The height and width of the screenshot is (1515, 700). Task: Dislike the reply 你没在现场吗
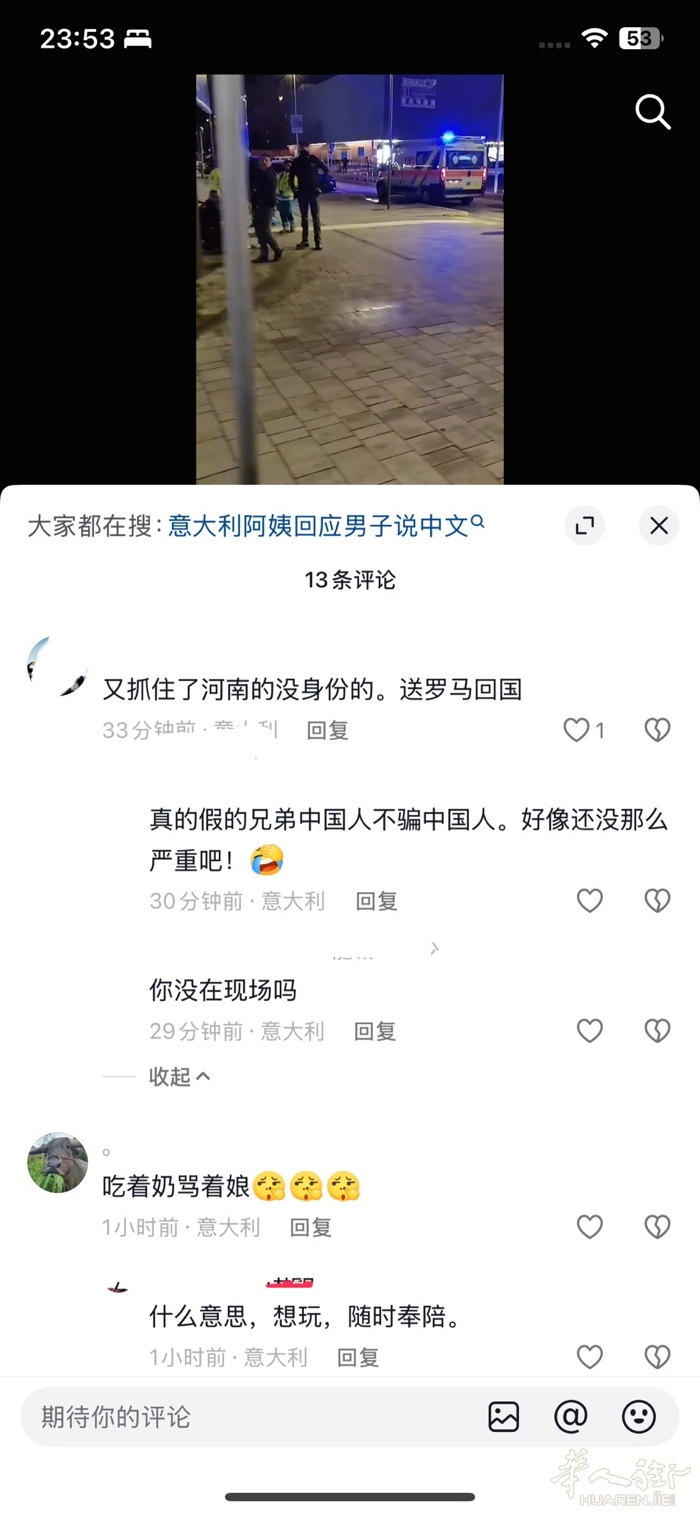coord(657,1031)
